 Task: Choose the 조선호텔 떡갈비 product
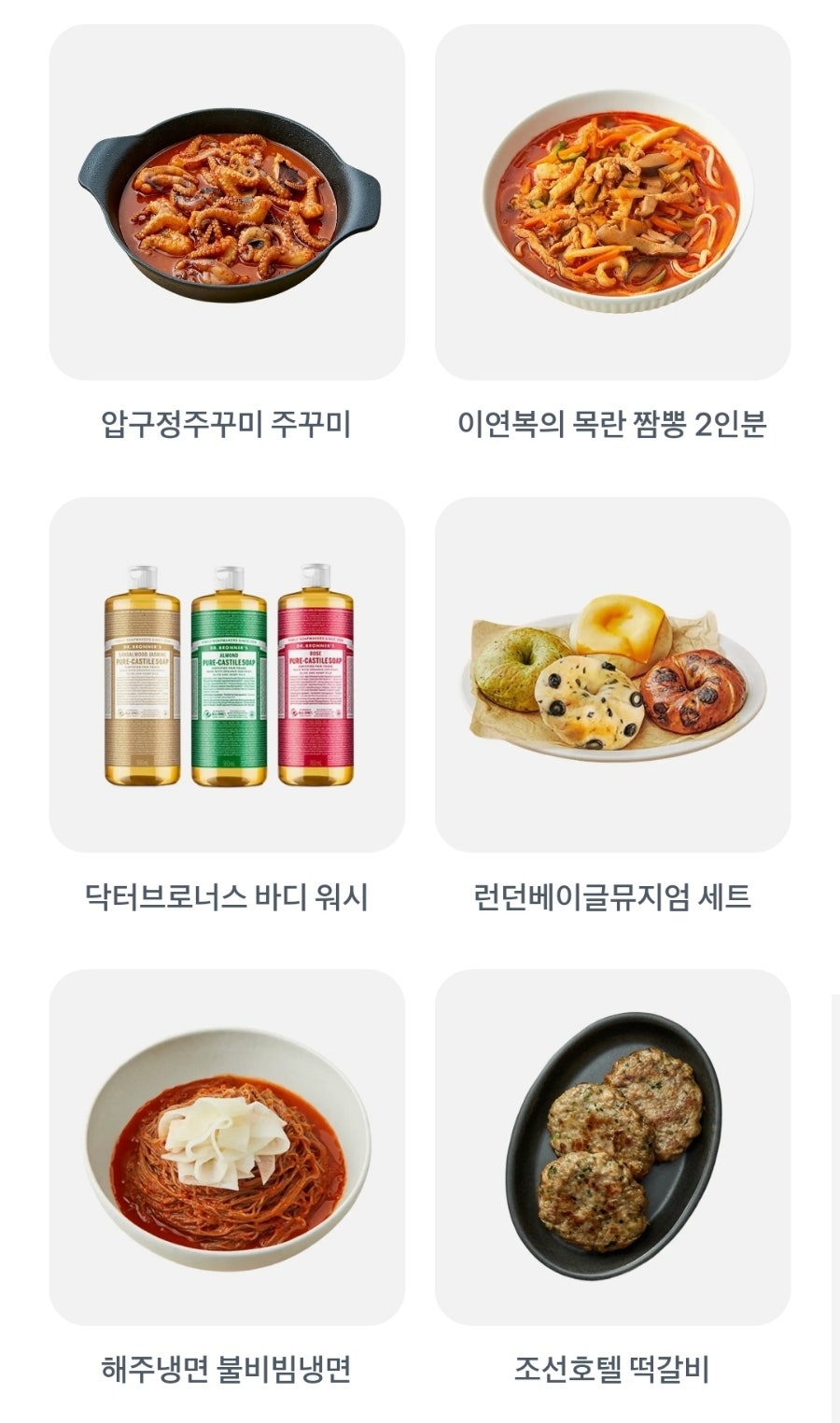612,1147
